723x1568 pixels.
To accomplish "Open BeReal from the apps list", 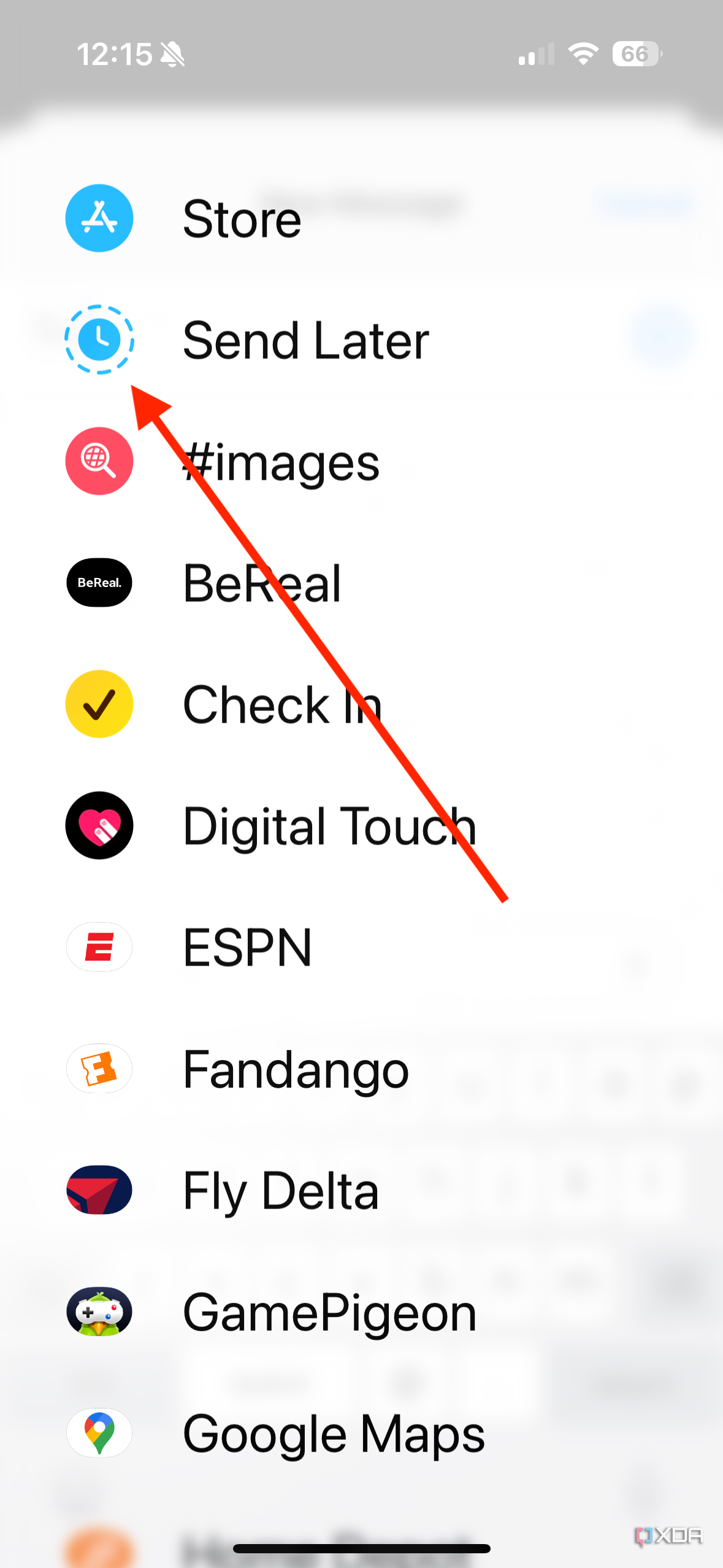I will click(x=262, y=582).
